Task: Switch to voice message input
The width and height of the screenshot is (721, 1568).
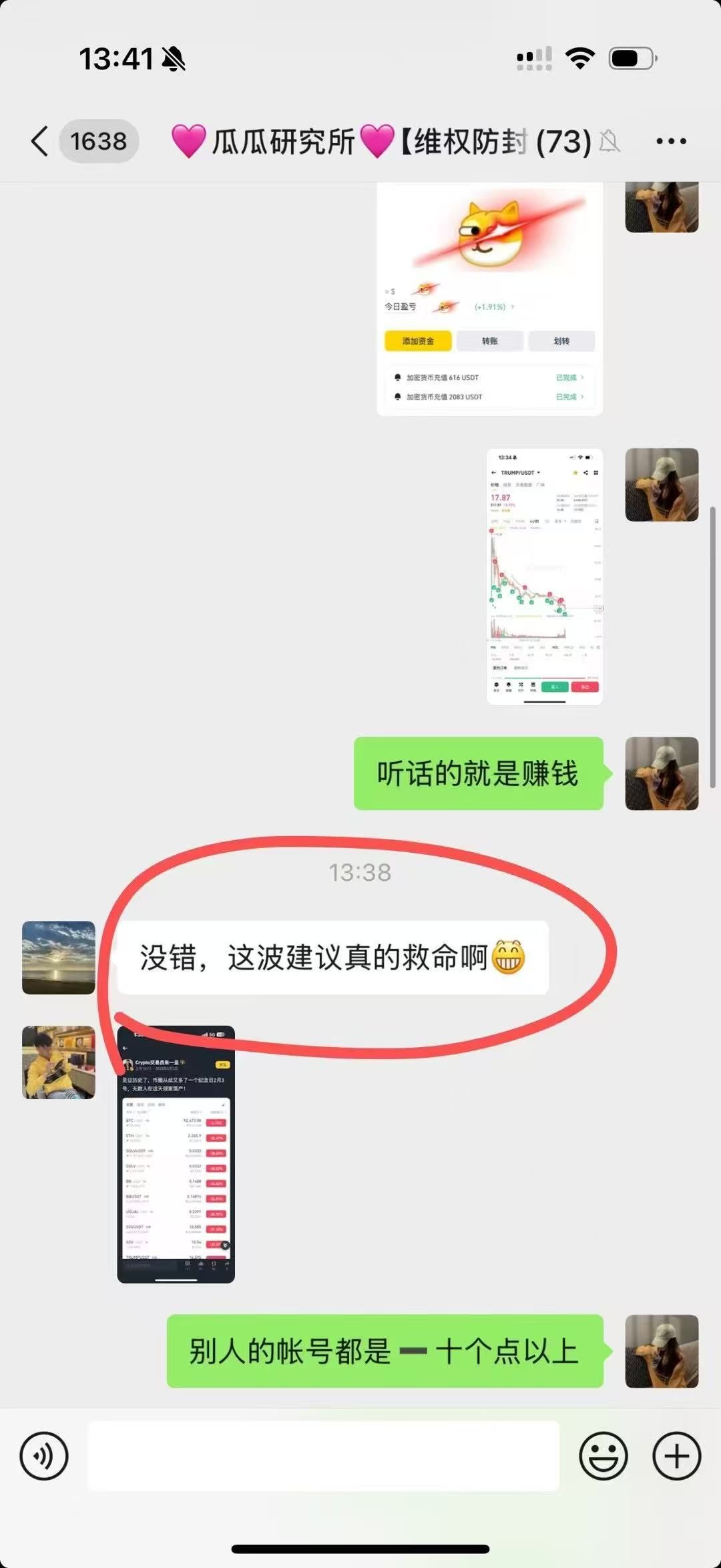Action: click(44, 1456)
